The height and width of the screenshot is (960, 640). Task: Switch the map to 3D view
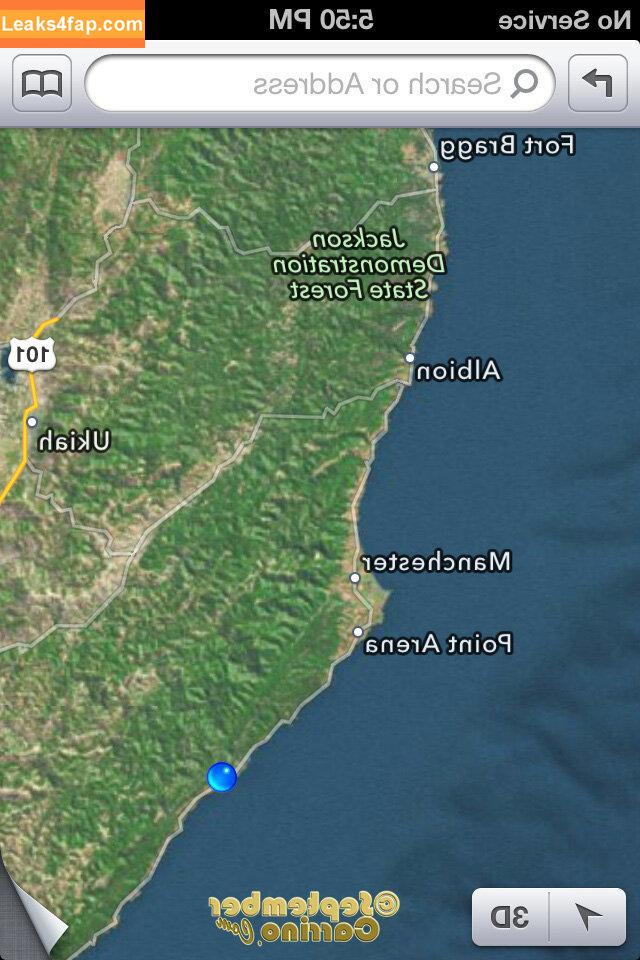pos(511,916)
